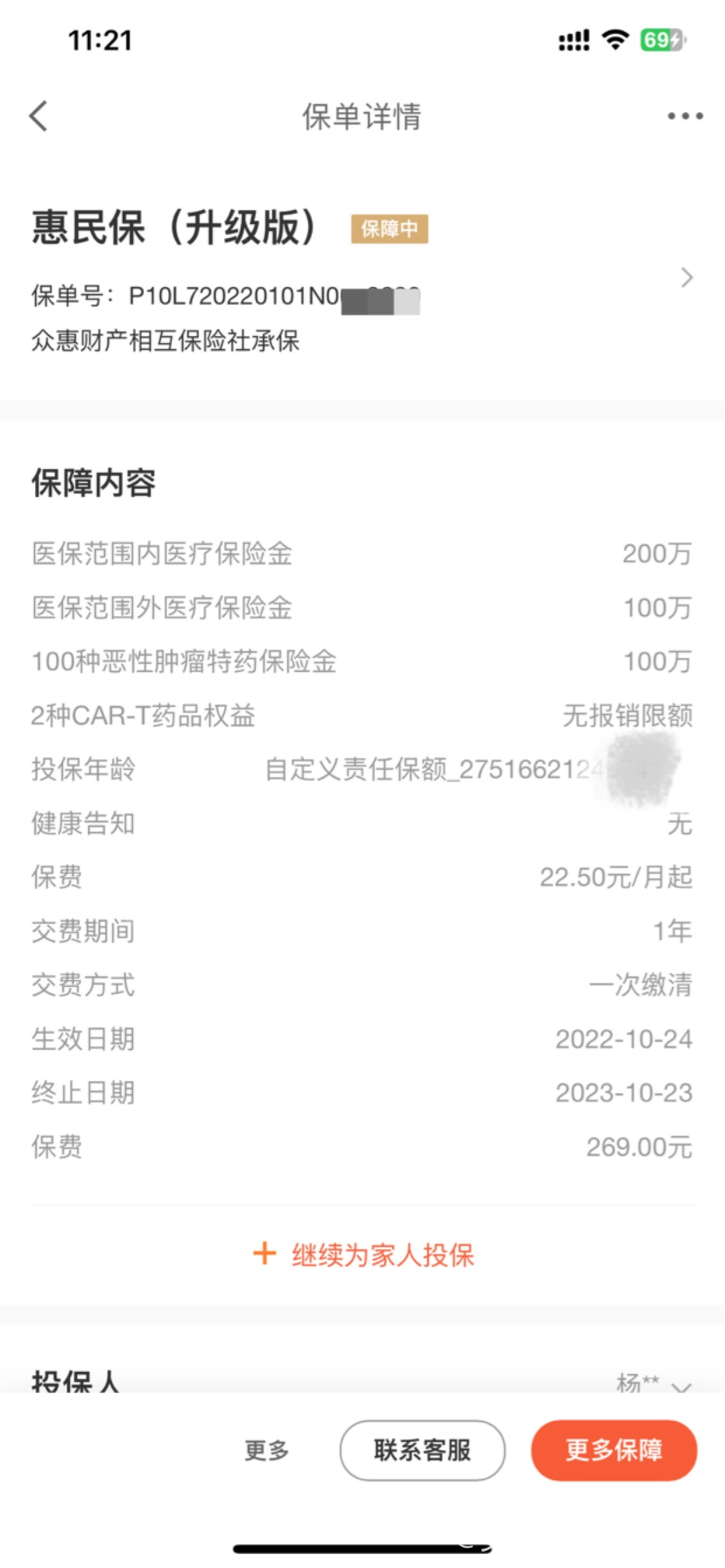Tap 继续为家人投保 to insure family

363,1255
